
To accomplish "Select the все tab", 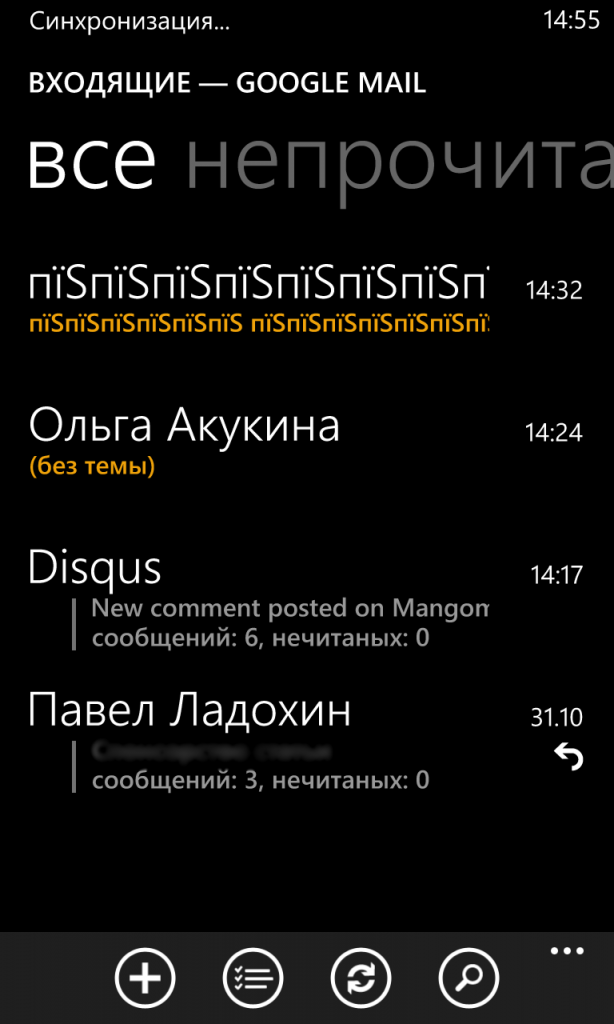I will 91,161.
